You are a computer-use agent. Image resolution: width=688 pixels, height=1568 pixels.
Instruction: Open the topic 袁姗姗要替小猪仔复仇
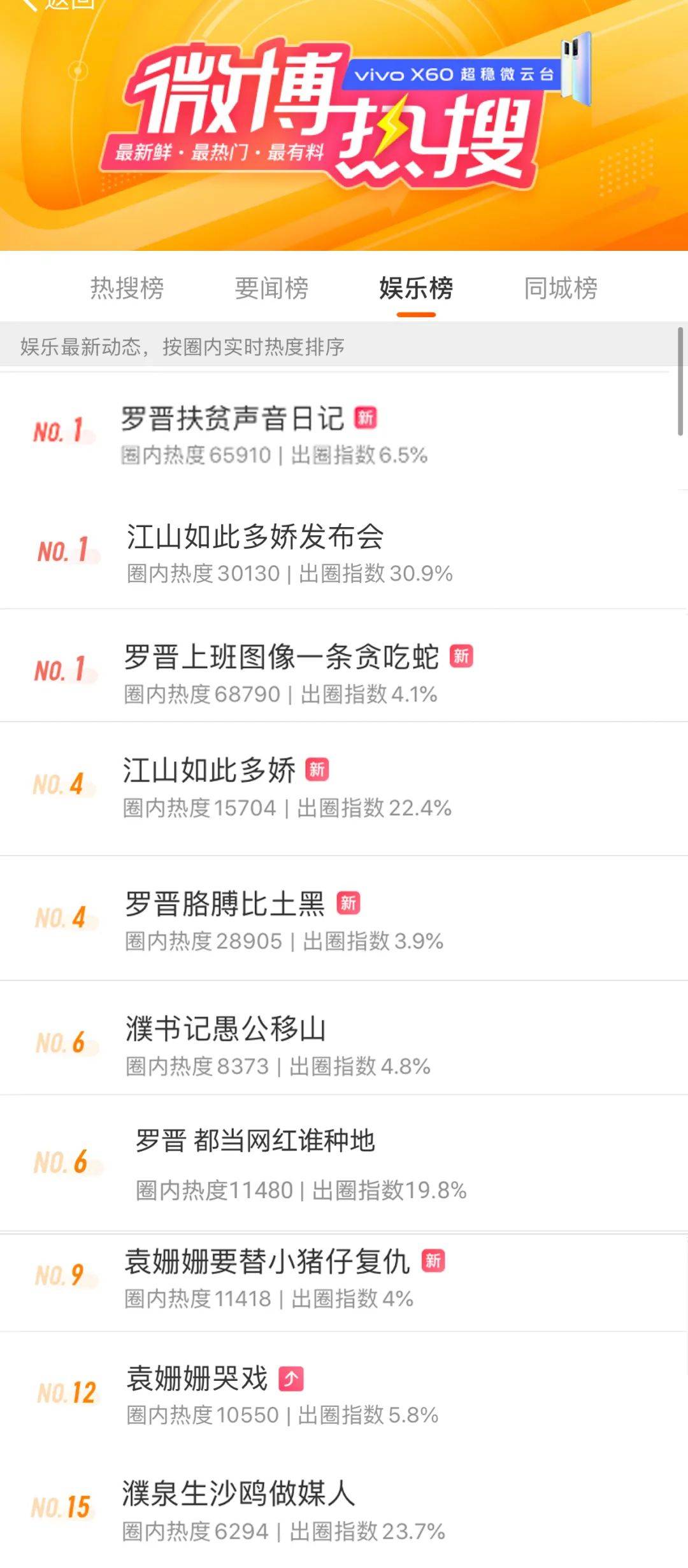[266, 1262]
